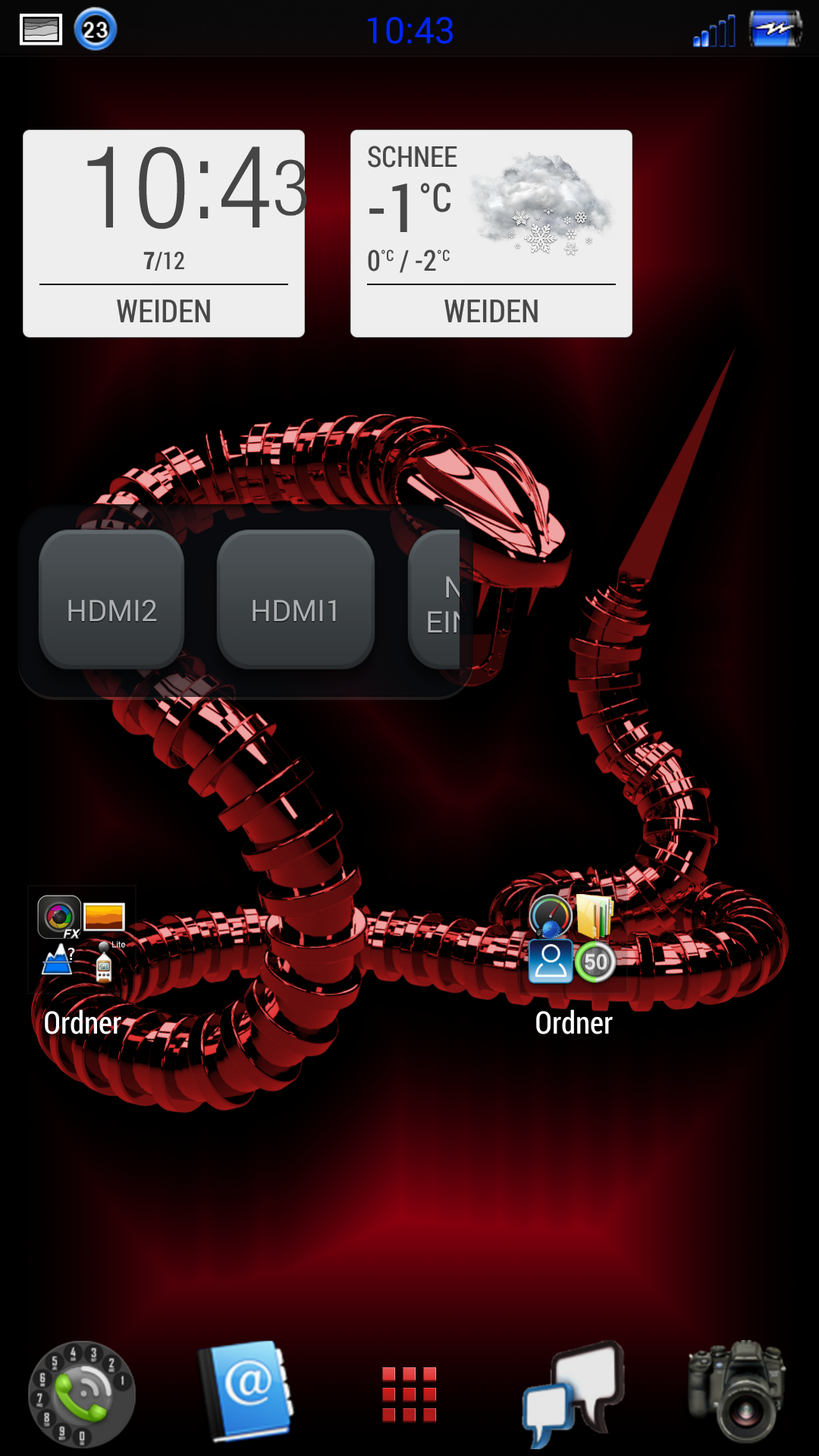
Task: Open the camera app
Action: click(x=737, y=1392)
